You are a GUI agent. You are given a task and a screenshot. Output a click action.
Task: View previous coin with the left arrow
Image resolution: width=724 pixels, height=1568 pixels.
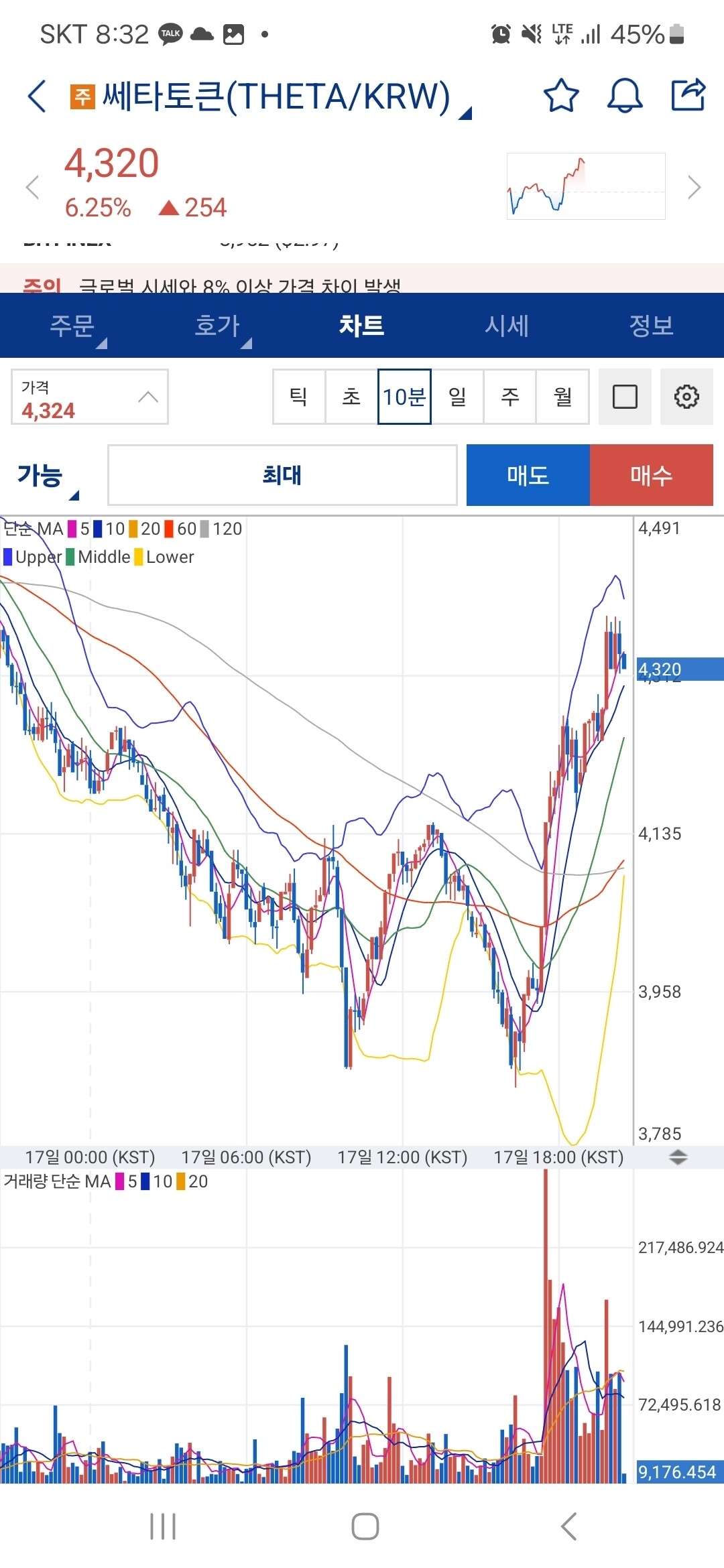(32, 186)
